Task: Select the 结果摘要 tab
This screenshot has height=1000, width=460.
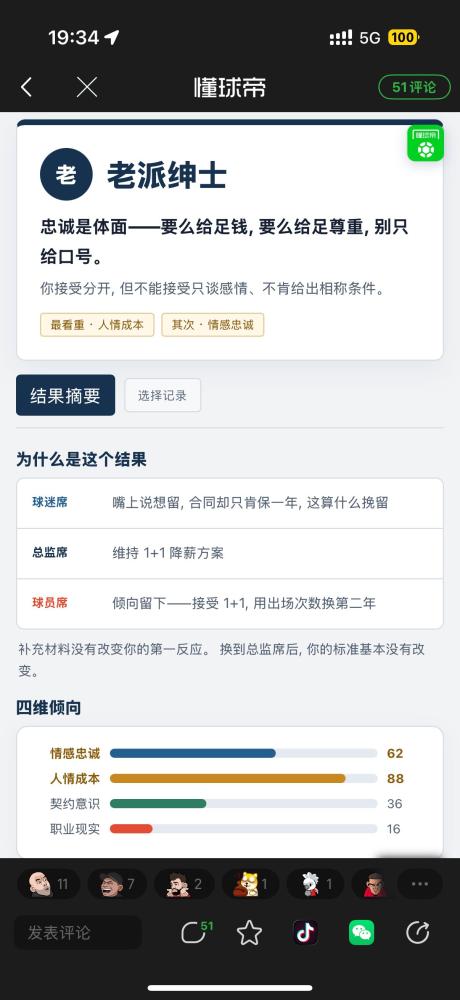Action: (x=66, y=395)
